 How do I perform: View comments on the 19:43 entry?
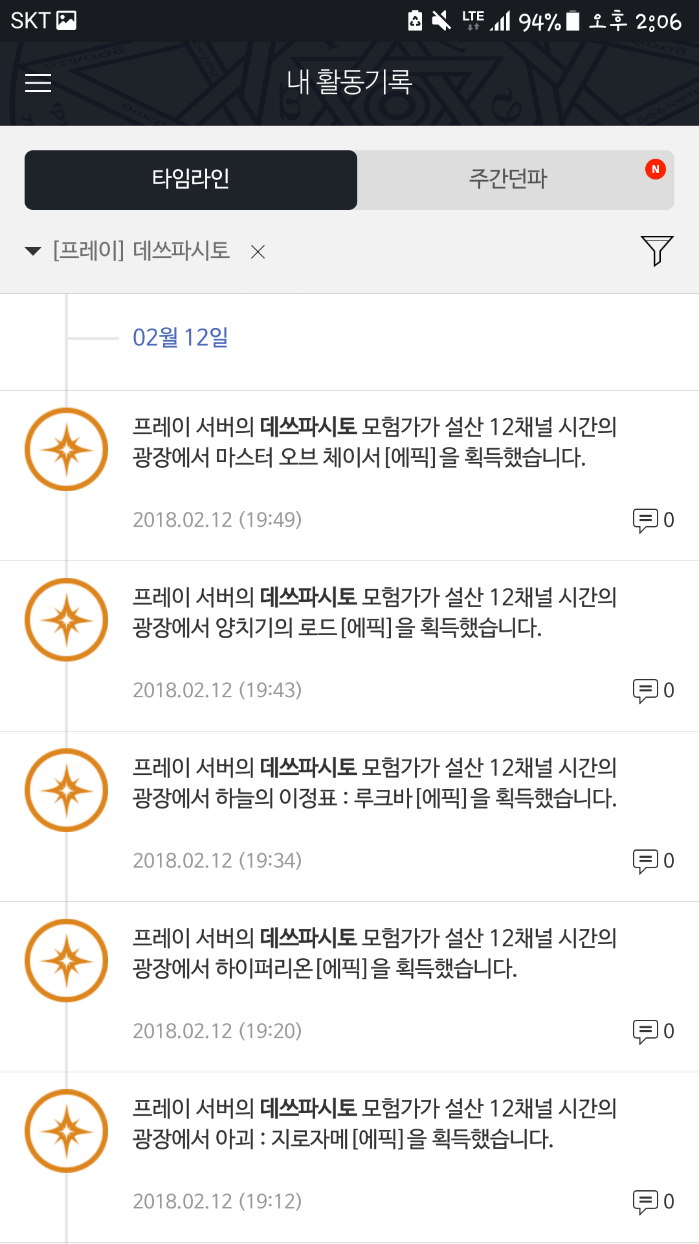click(x=653, y=690)
